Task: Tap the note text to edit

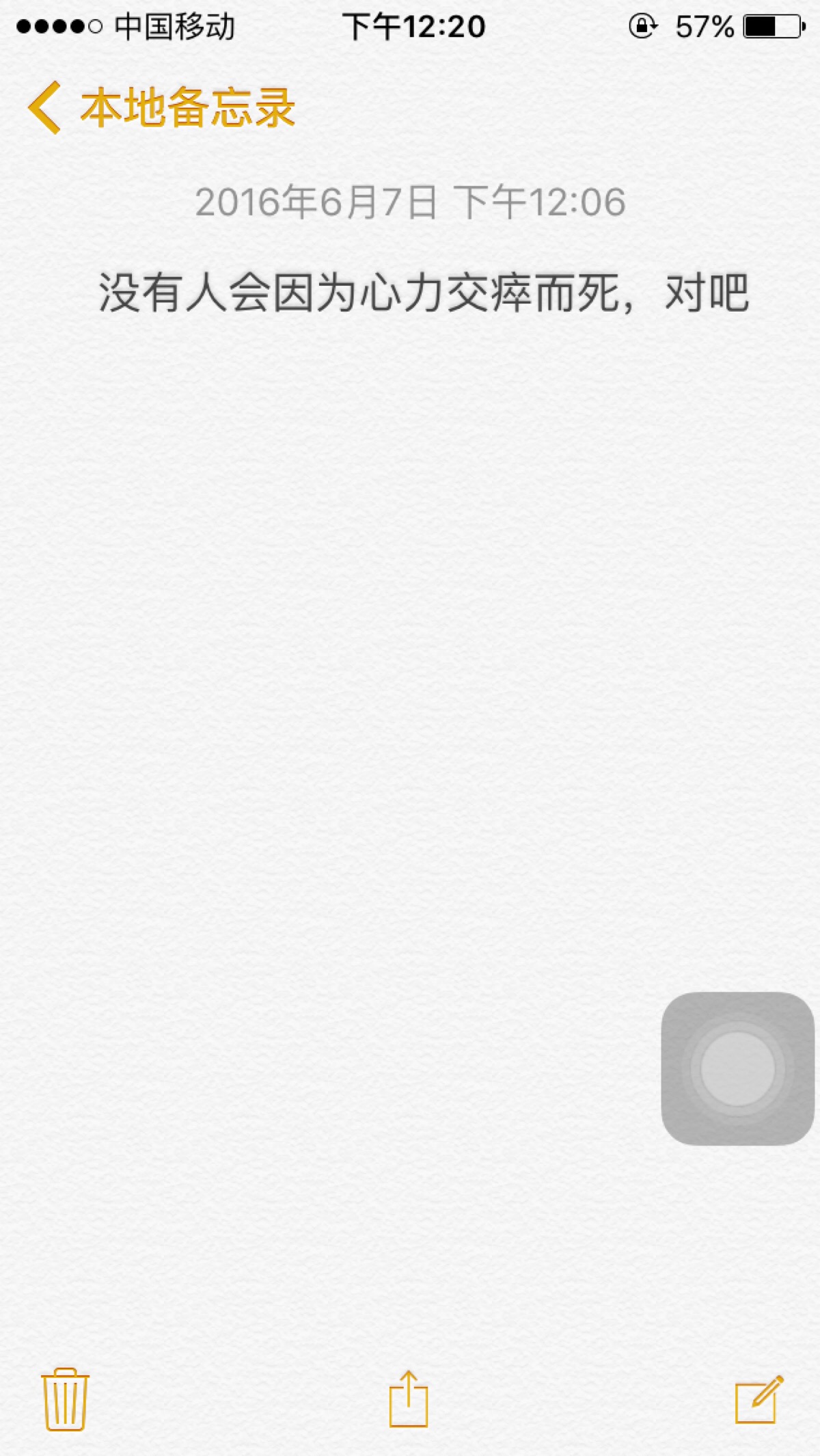Action: (x=424, y=293)
